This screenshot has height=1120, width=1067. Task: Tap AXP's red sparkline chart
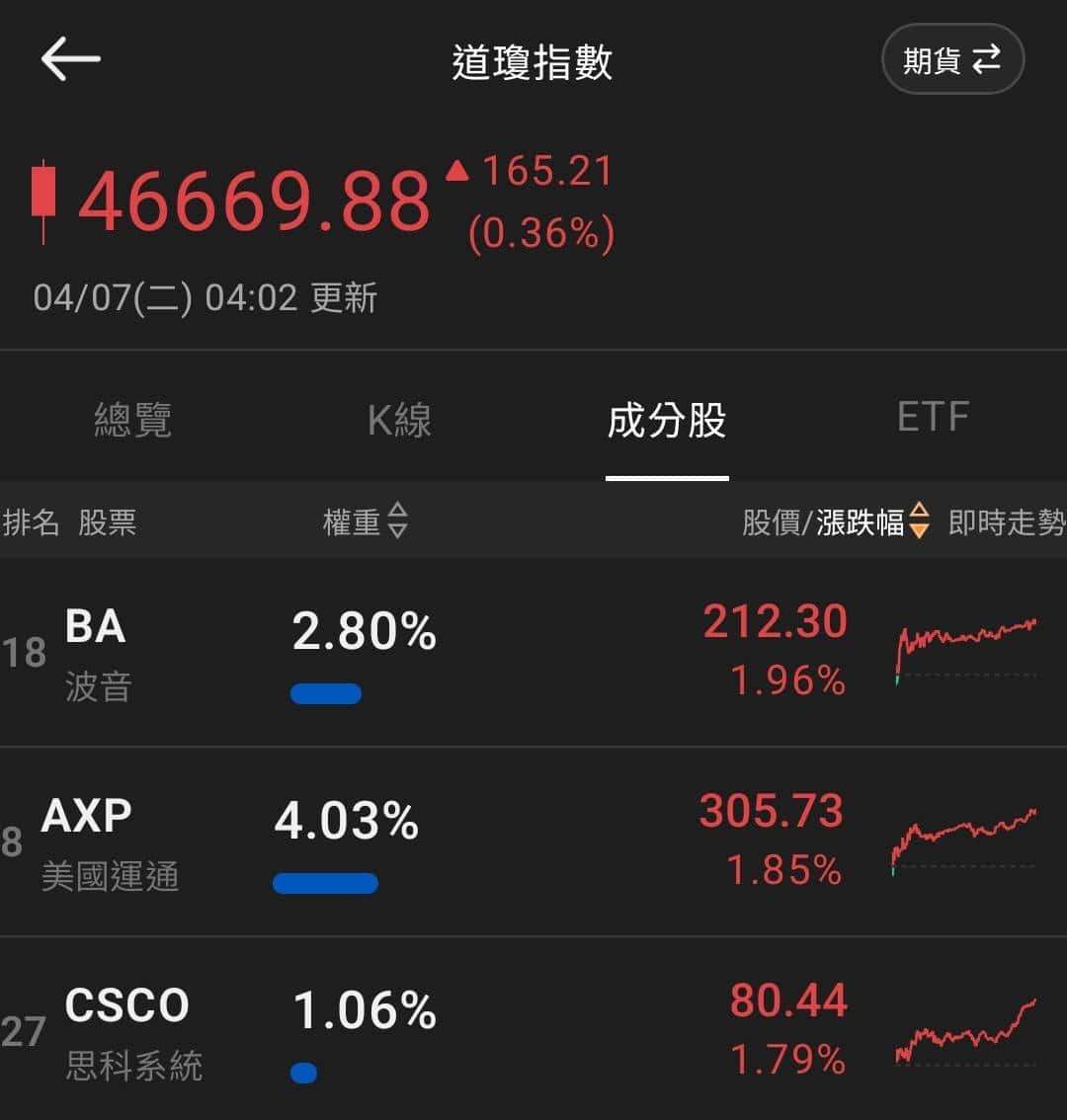[963, 840]
